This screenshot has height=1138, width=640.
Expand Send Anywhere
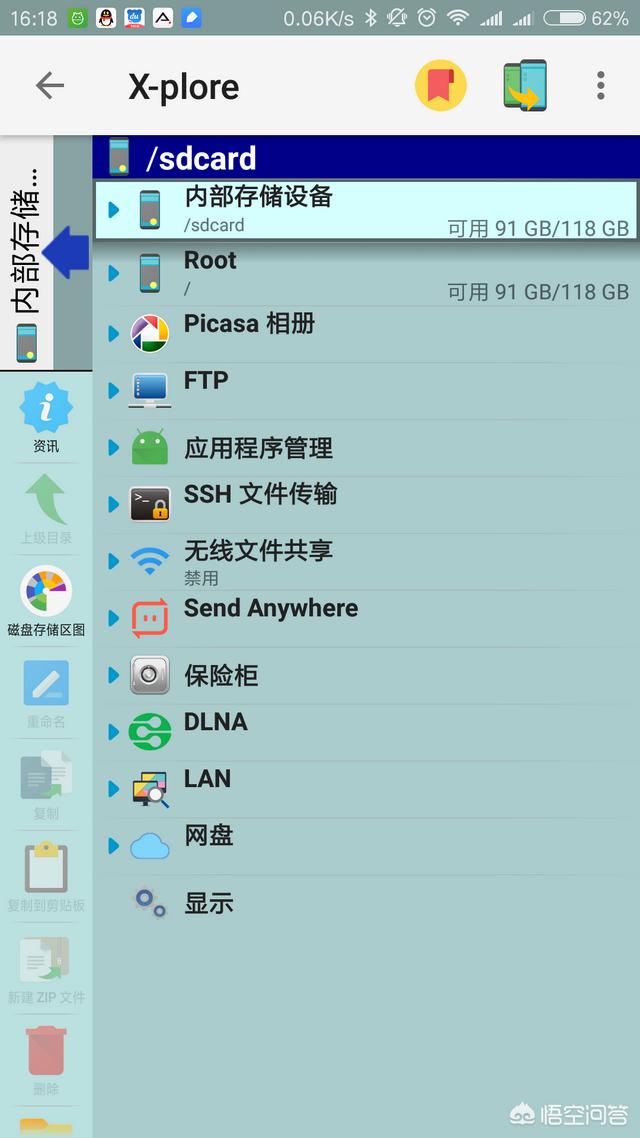[x=366, y=618]
